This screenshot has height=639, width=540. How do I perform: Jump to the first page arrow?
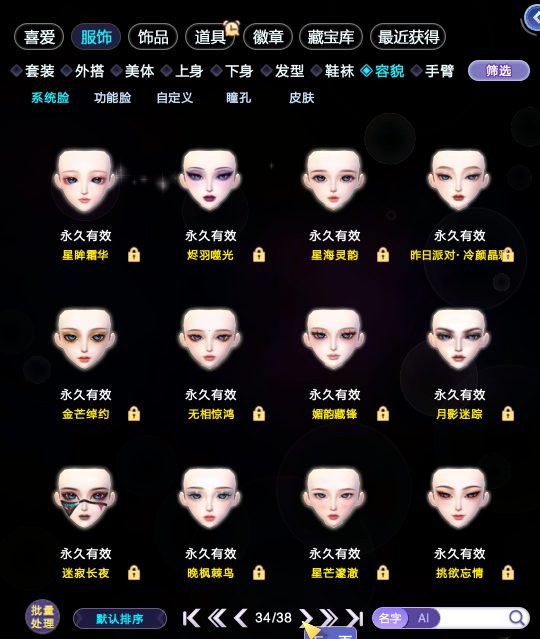point(191,618)
